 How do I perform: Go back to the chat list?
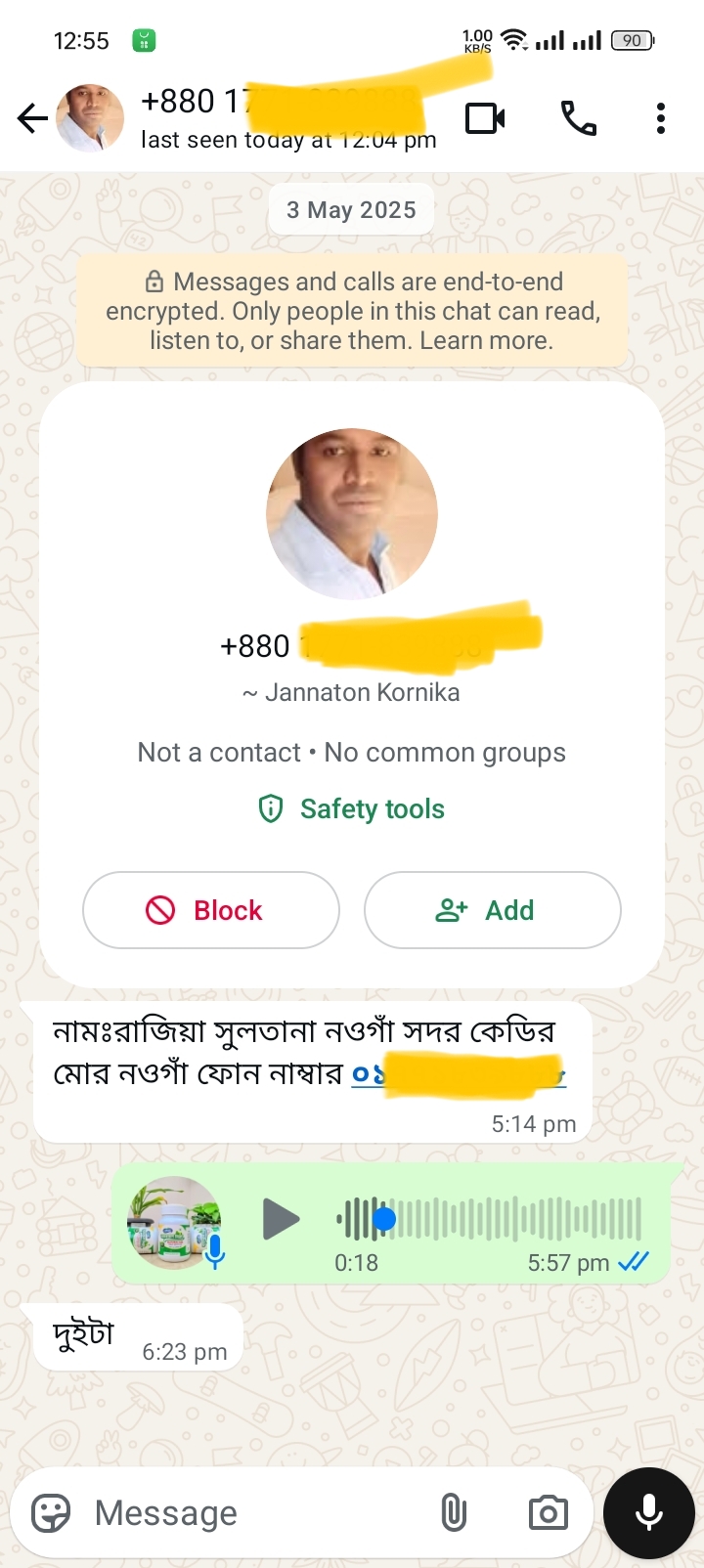pyautogui.click(x=32, y=118)
